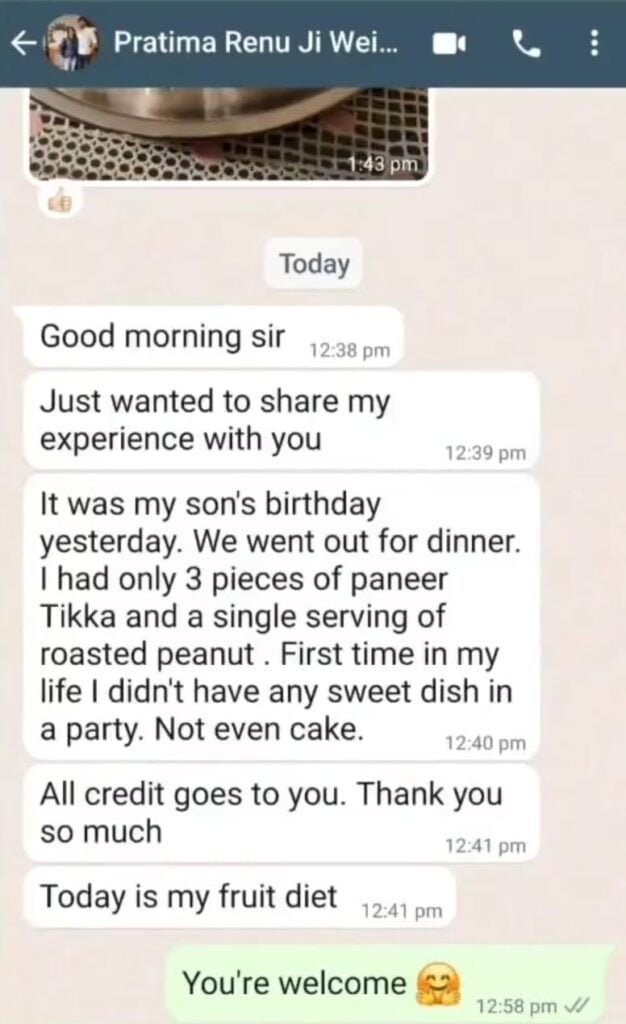
Task: Start a video call with Pratima
Action: 444,43
